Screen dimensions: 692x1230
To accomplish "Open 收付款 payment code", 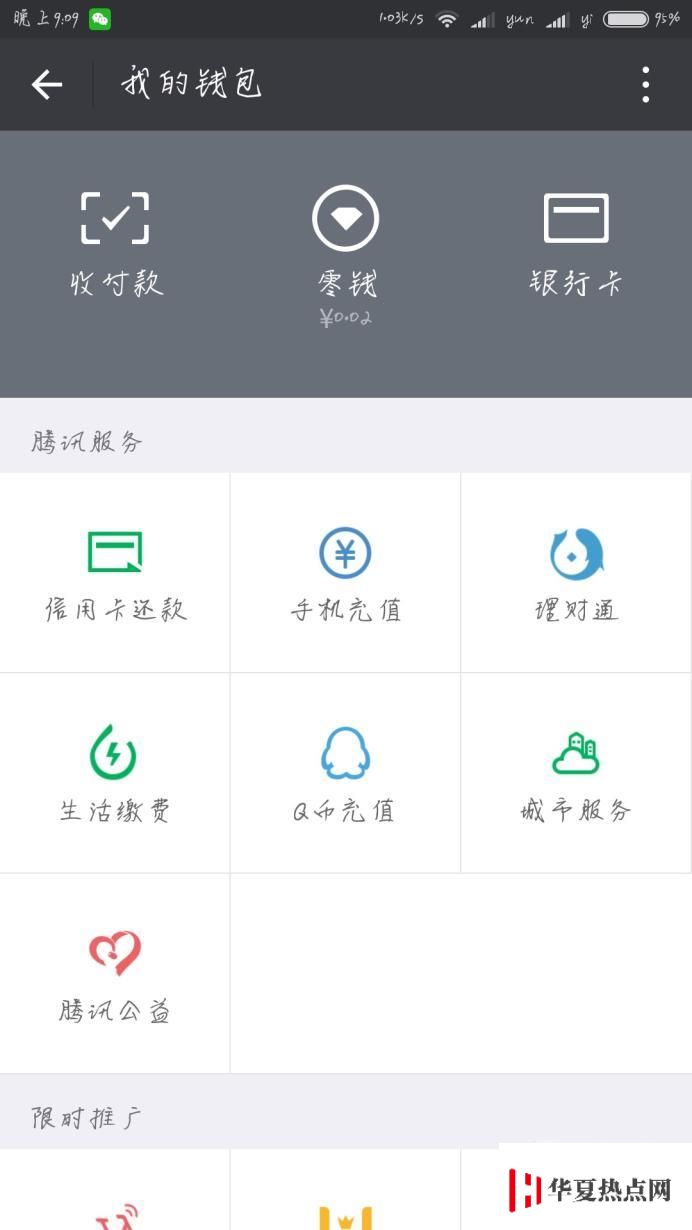I will tap(115, 245).
